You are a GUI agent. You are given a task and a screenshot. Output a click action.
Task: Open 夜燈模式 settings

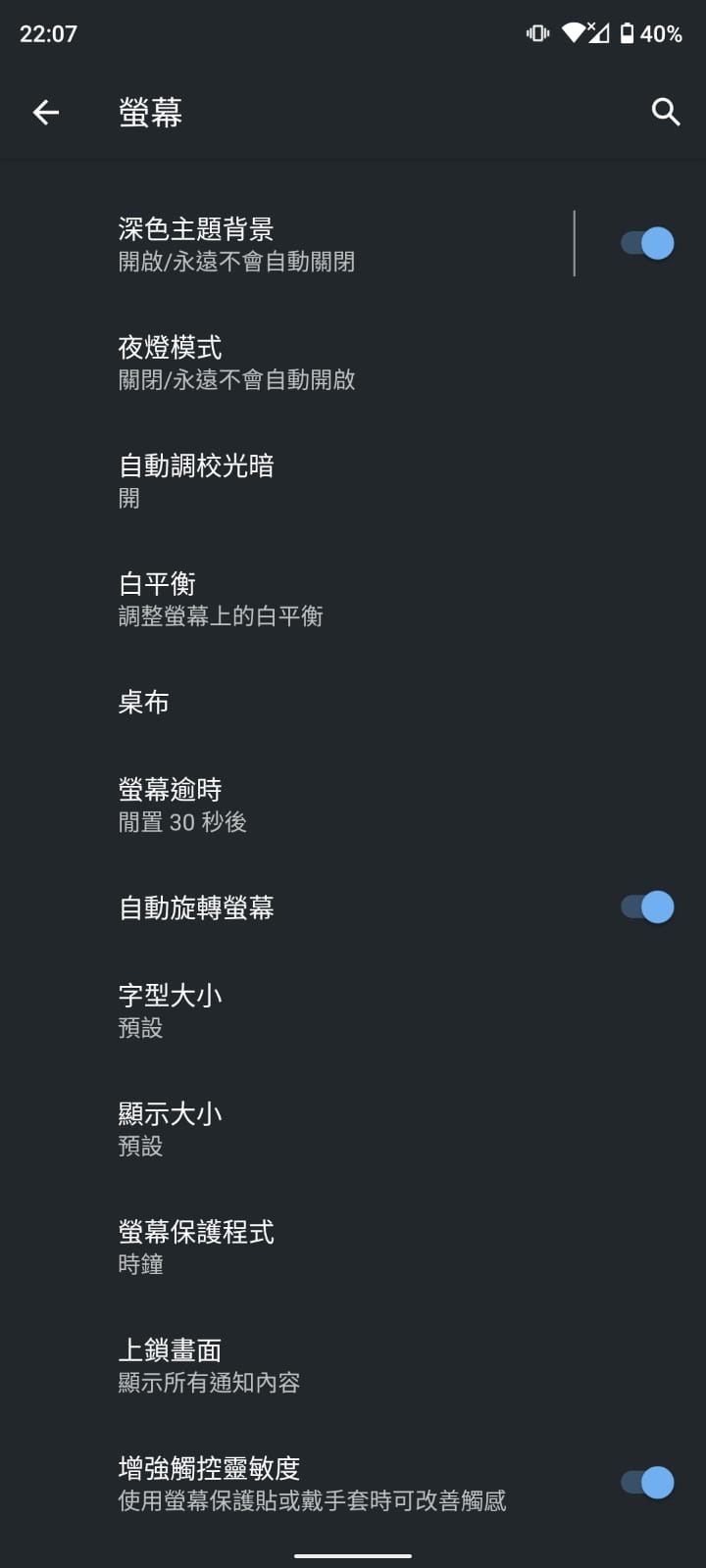point(294,362)
